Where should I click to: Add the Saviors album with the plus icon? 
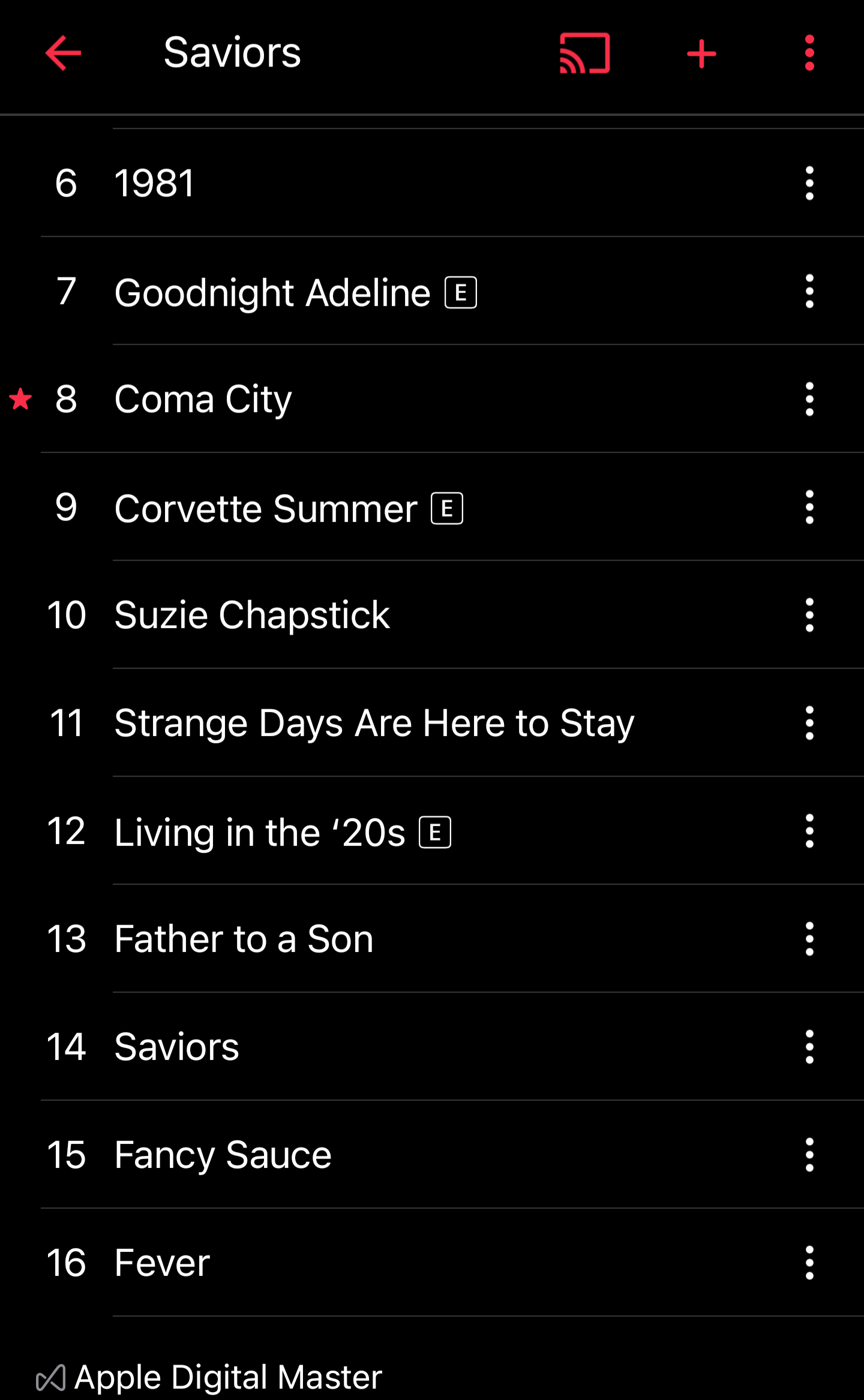coord(701,54)
